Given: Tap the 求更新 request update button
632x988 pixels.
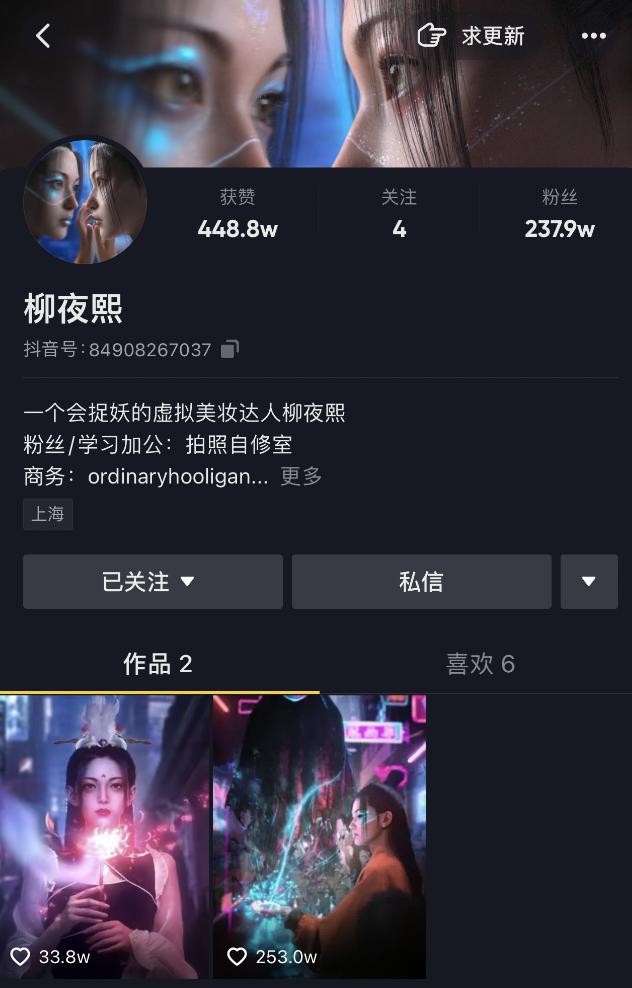Looking at the screenshot, I should (472, 36).
